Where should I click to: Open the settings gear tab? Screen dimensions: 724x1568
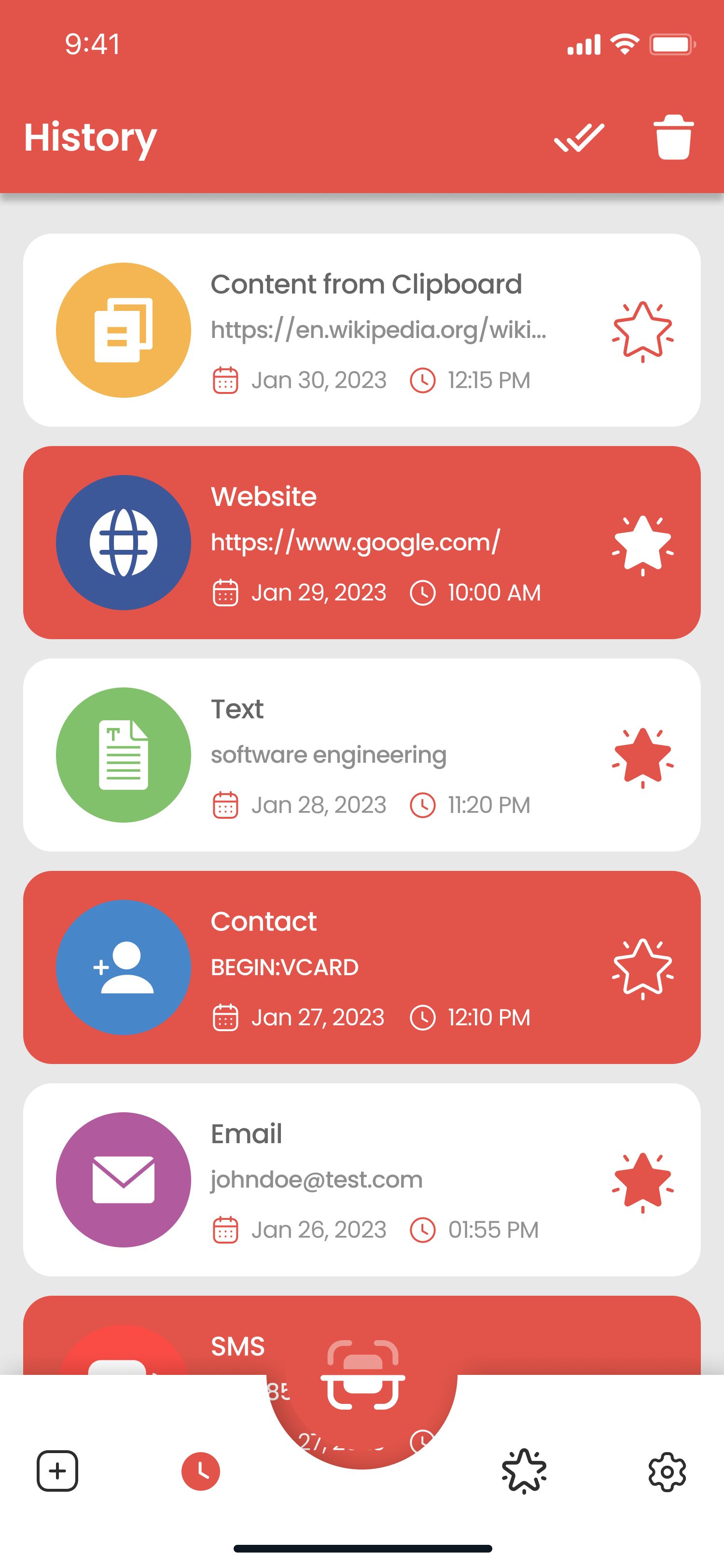pyautogui.click(x=668, y=1471)
